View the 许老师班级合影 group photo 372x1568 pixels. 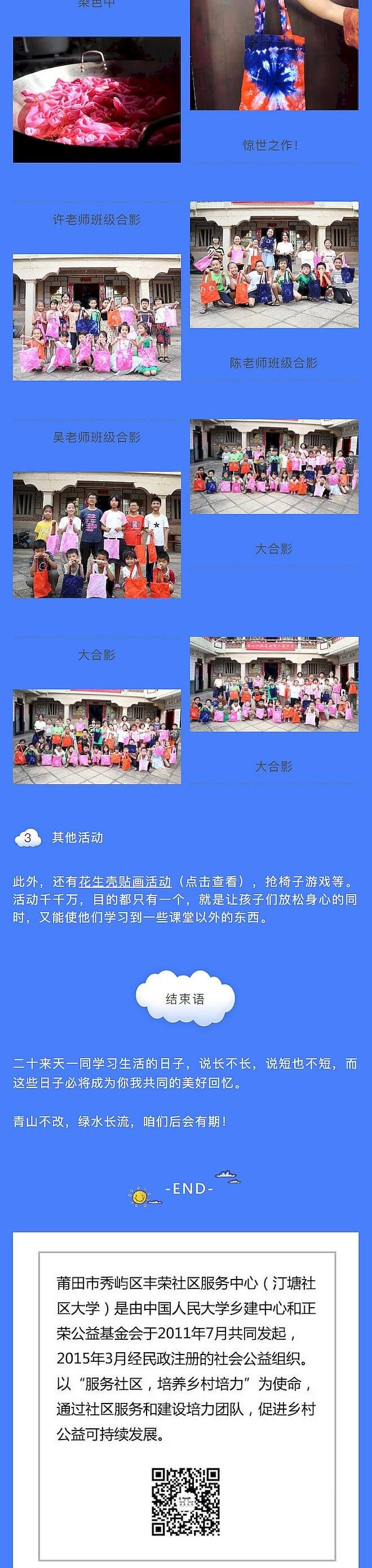click(x=97, y=317)
